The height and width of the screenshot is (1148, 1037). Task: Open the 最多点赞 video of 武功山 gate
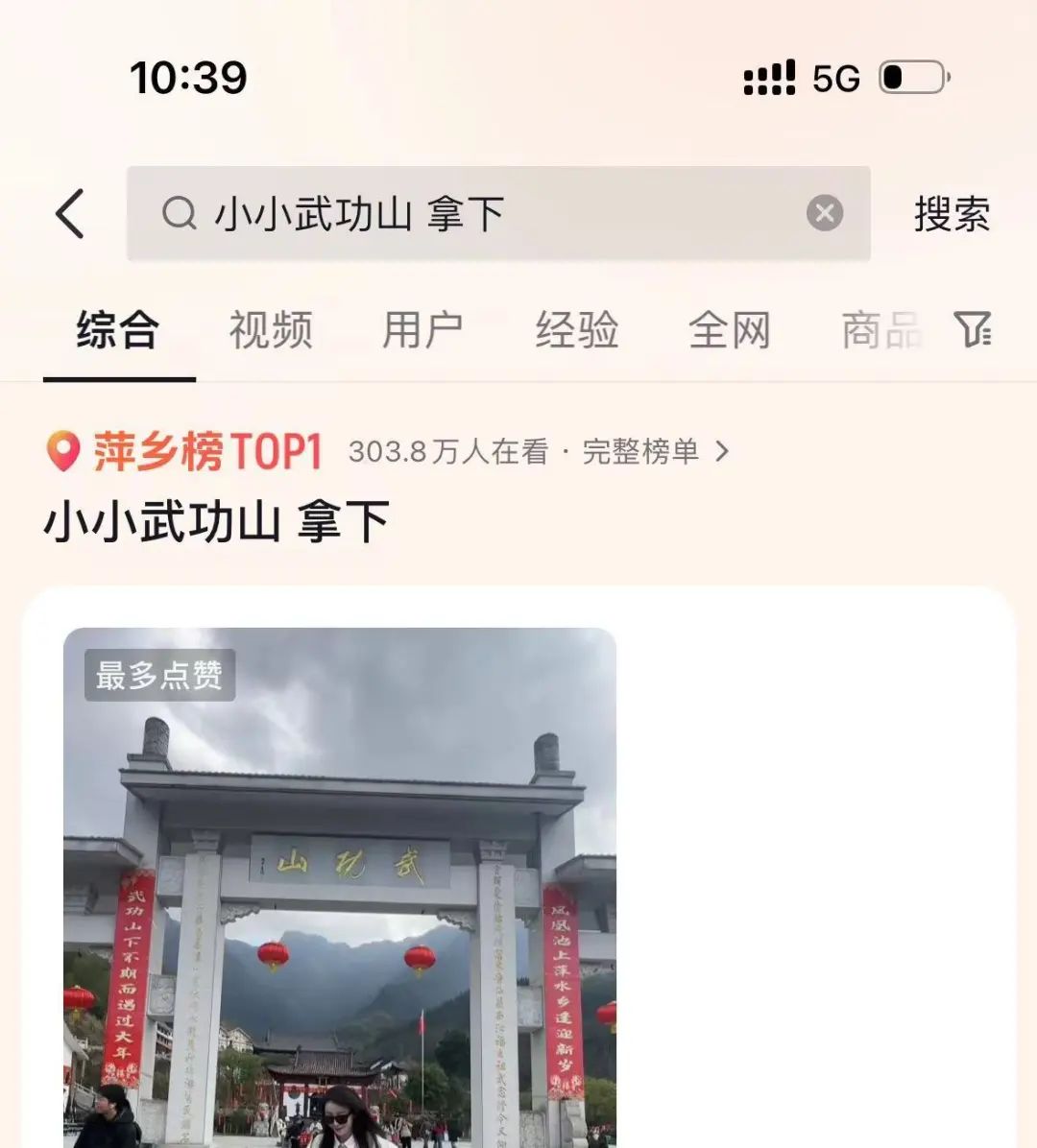[340, 883]
